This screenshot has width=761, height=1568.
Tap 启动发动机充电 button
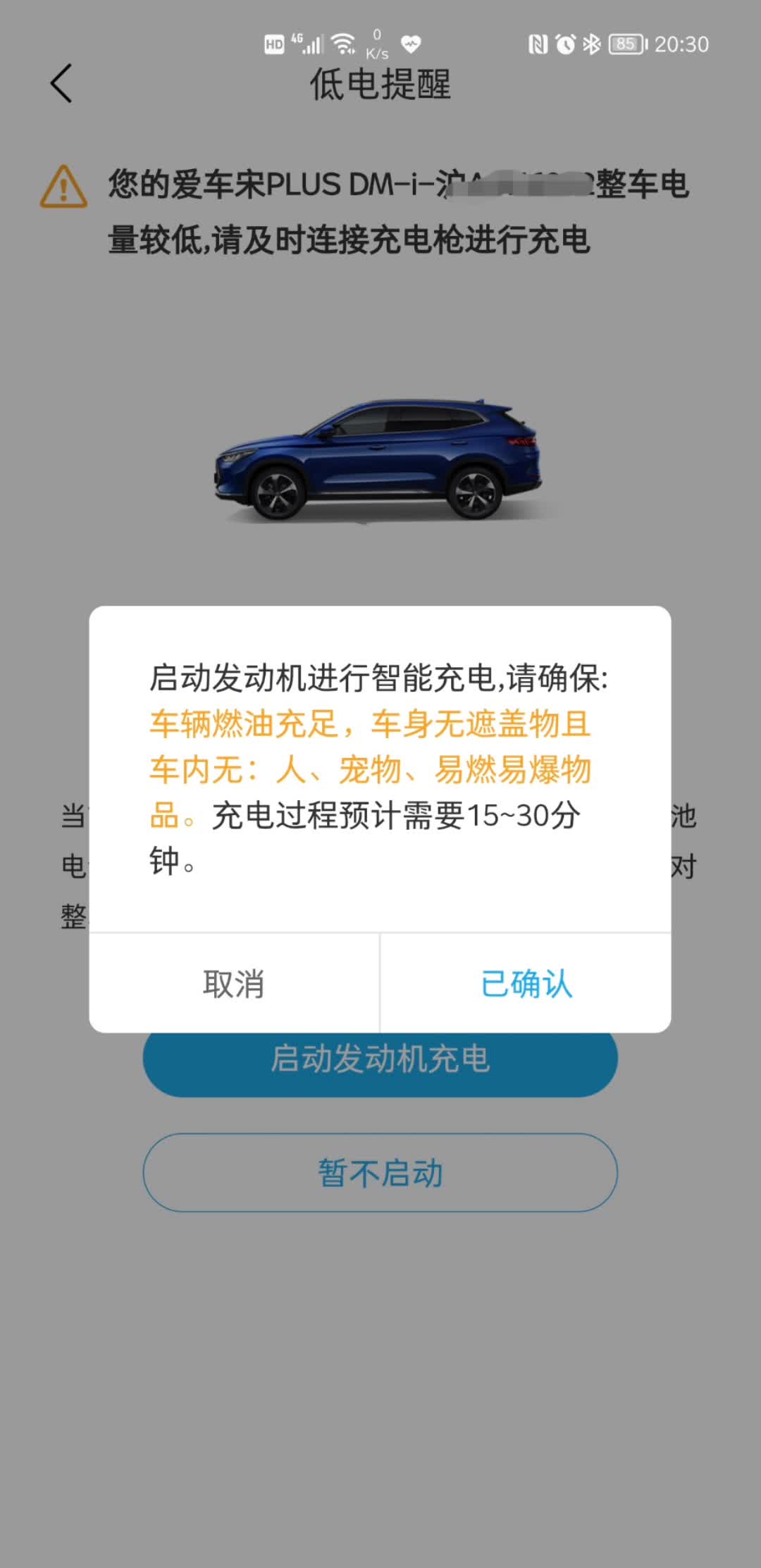[380, 1065]
